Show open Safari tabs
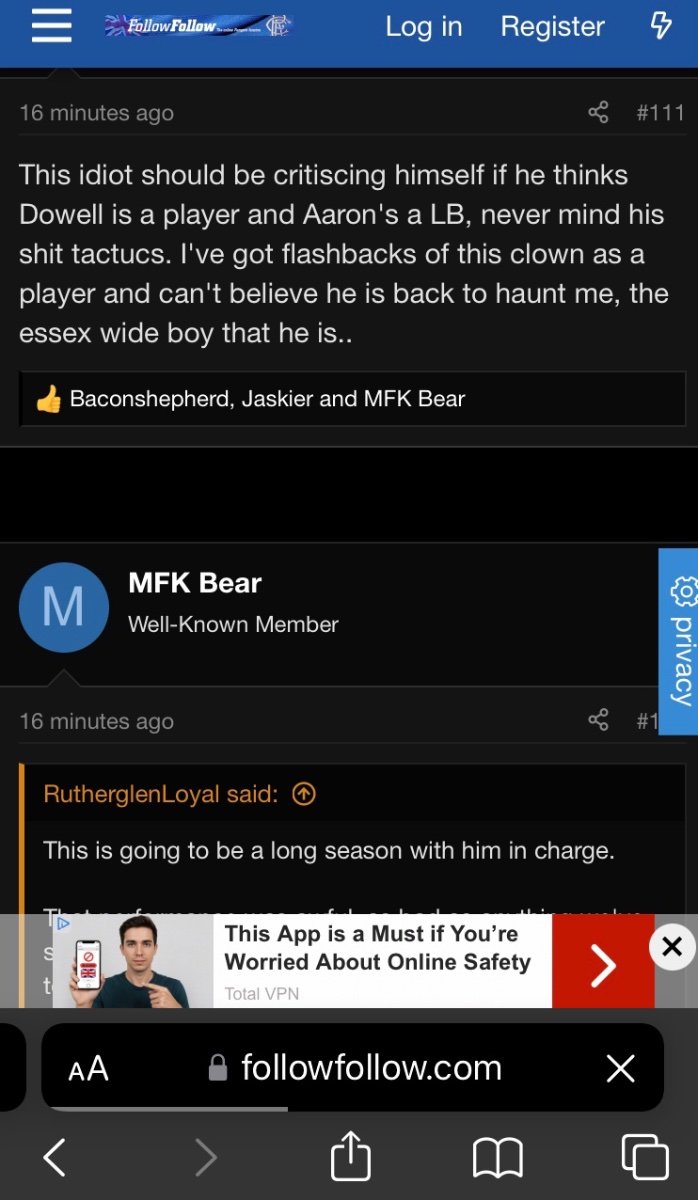The image size is (698, 1200). pos(645,1157)
